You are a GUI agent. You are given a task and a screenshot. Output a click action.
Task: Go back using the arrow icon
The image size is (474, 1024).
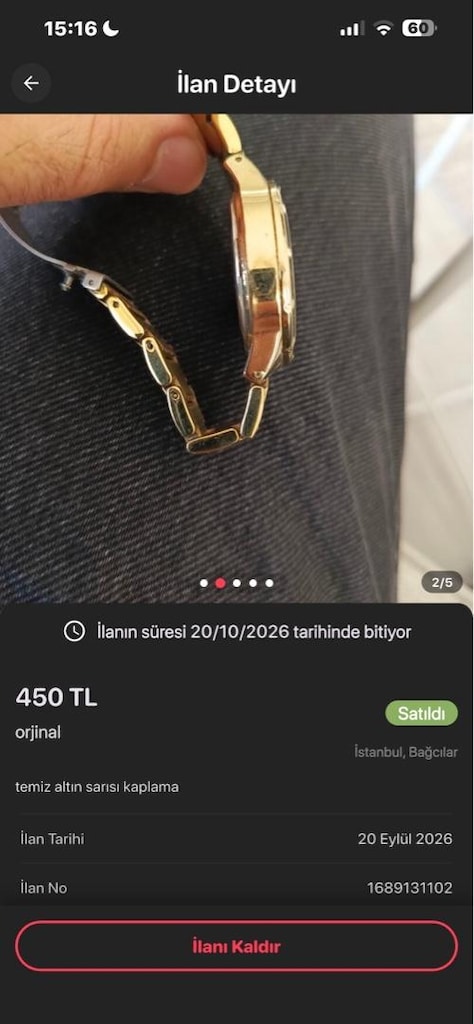tap(31, 84)
